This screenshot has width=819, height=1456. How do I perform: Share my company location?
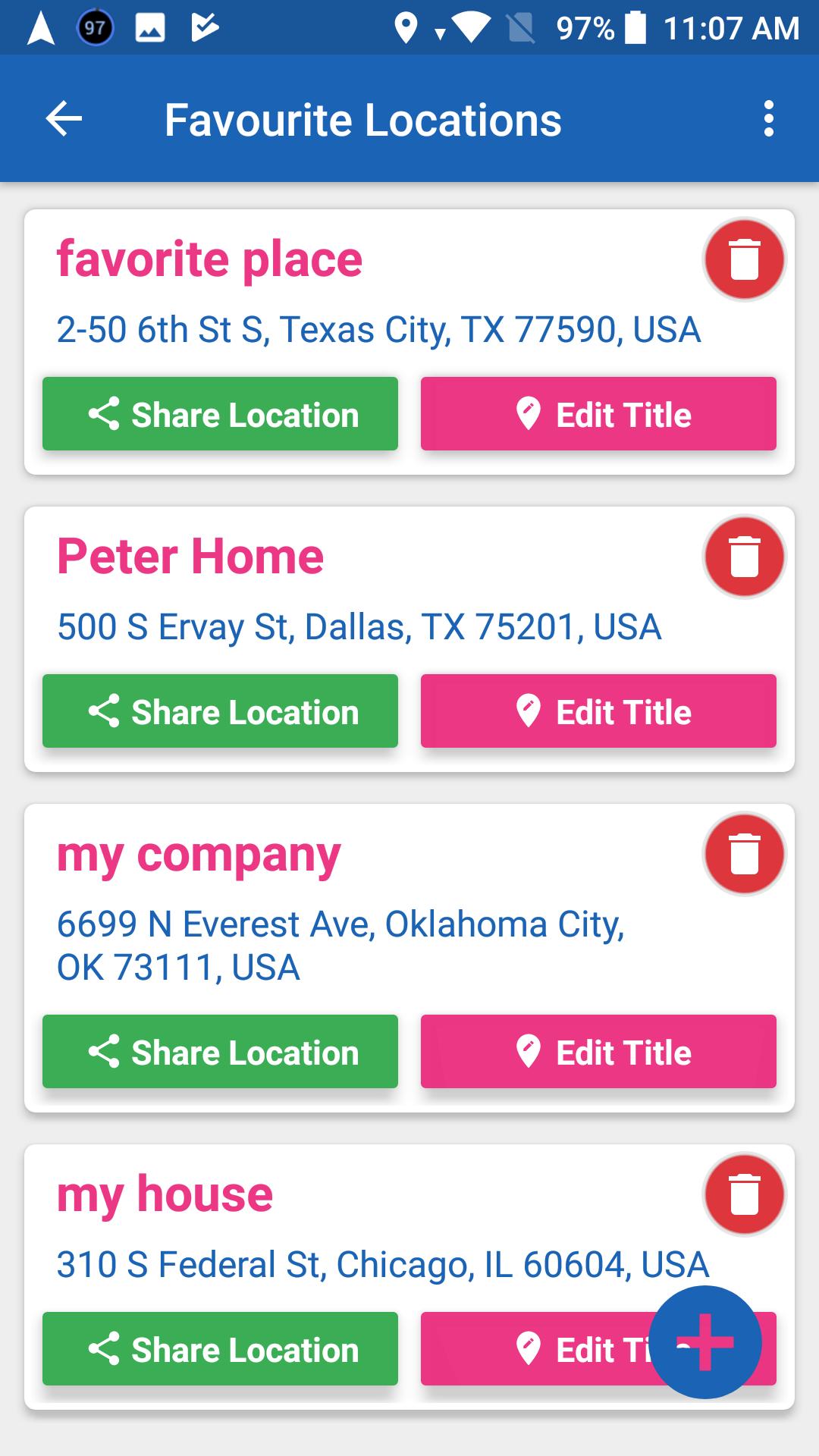click(x=220, y=1052)
